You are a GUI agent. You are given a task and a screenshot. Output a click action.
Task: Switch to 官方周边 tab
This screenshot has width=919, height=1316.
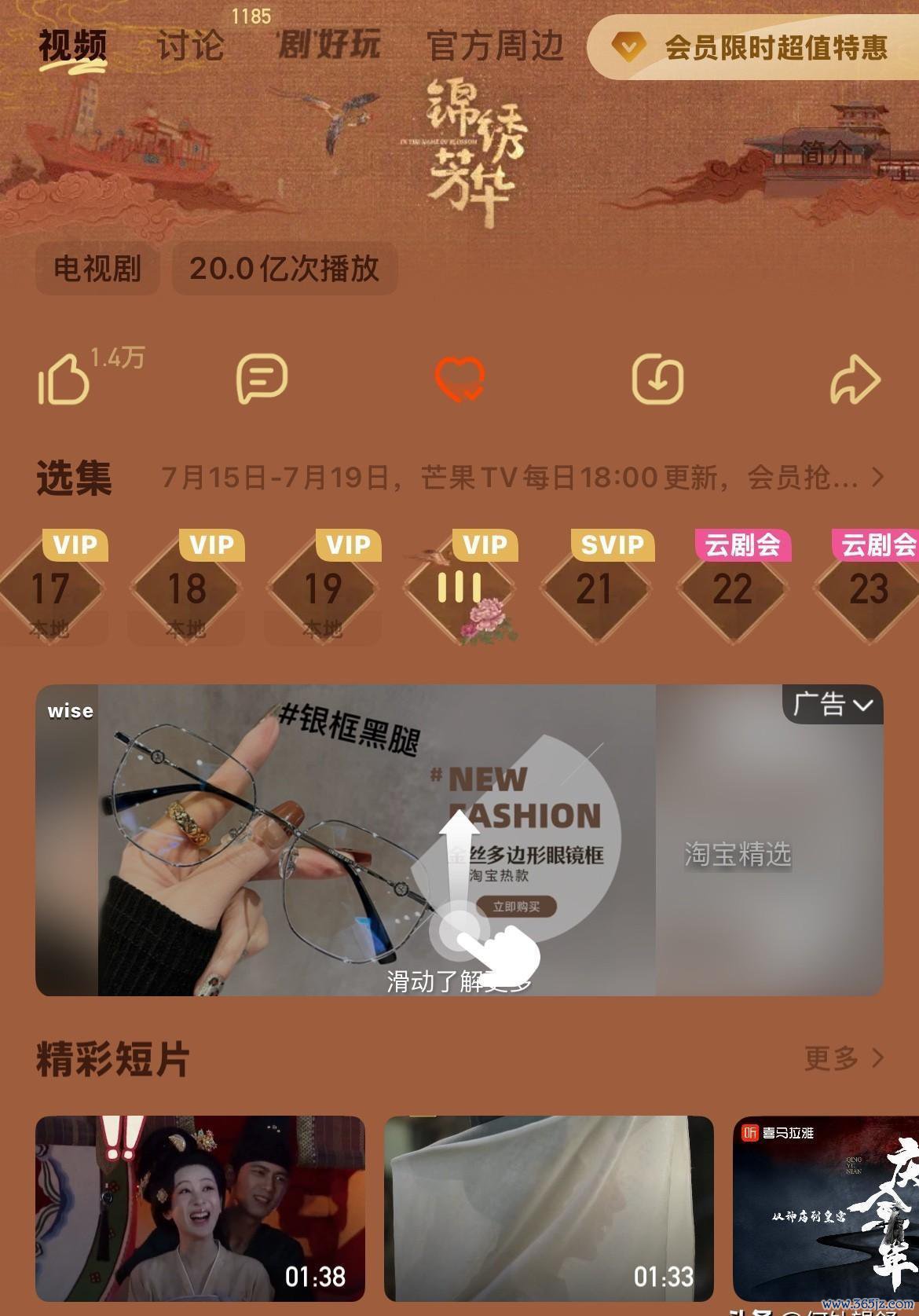click(495, 46)
